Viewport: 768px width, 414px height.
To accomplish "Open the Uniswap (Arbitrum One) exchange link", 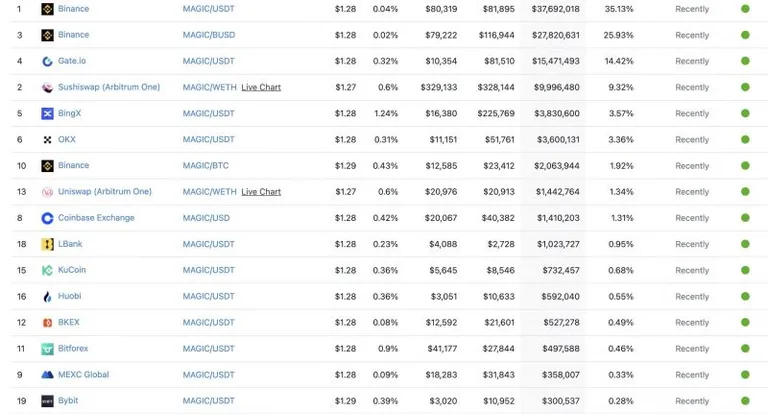I will click(105, 192).
